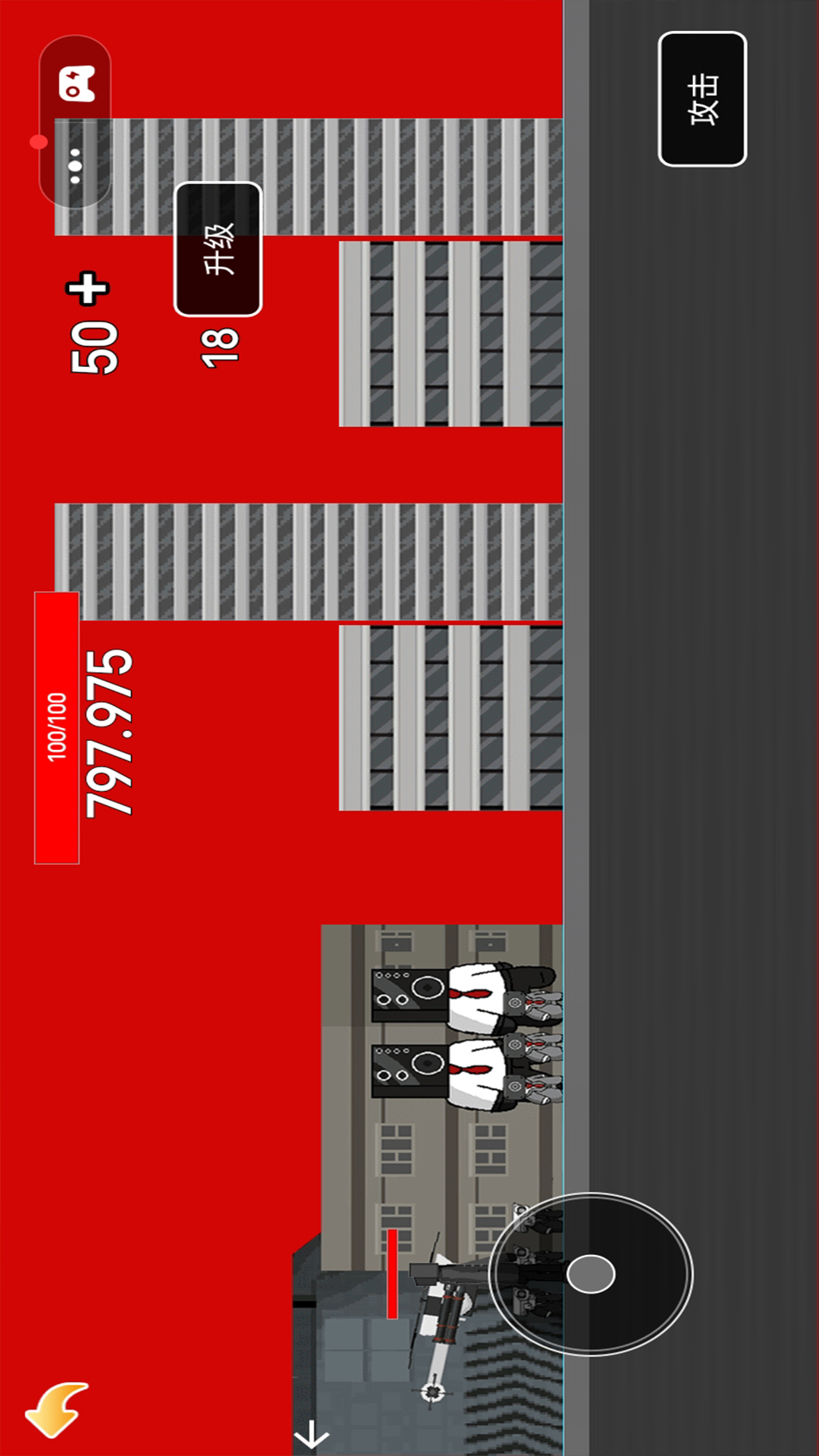This screenshot has height=1456, width=819.
Task: Tap the 升级 upgrade button
Action: point(218,249)
